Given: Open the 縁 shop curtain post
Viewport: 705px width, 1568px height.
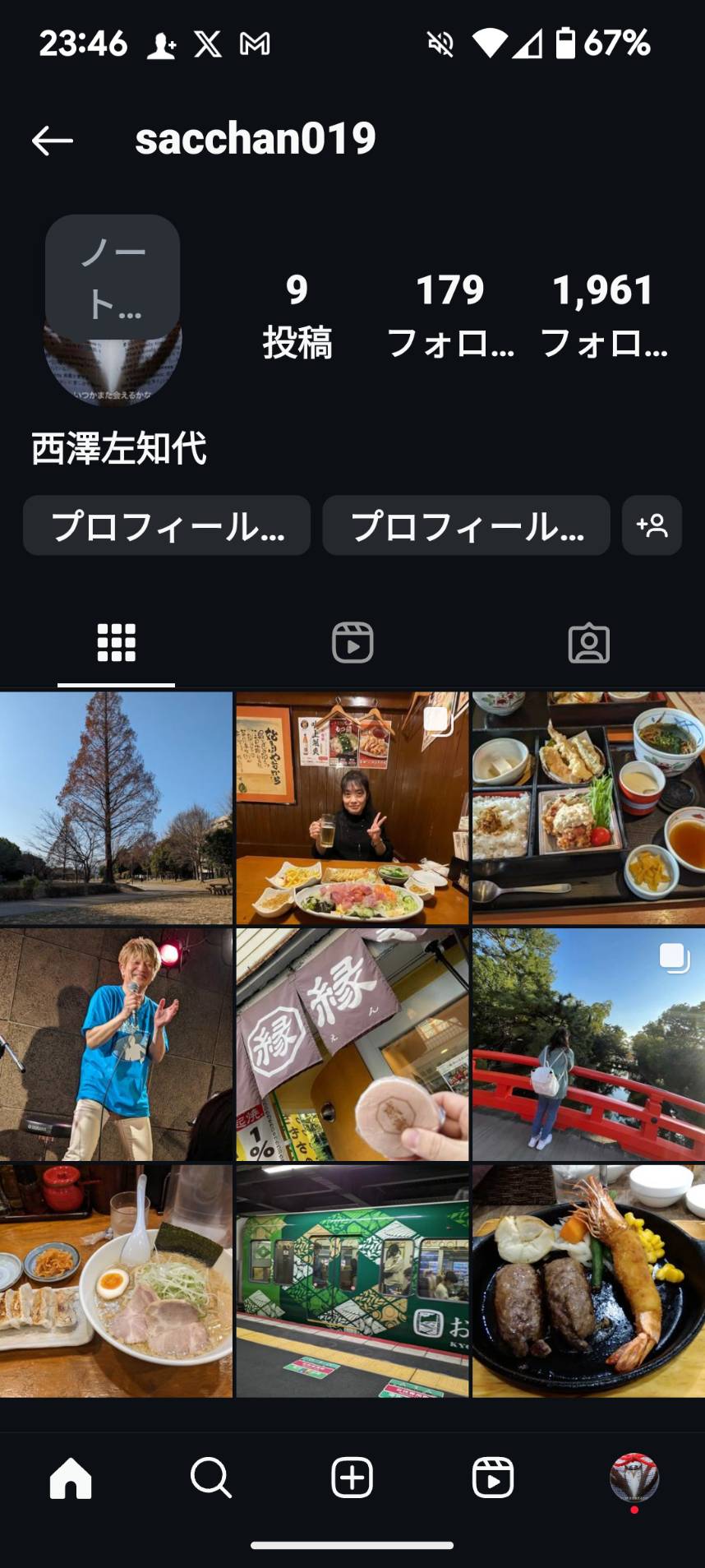Looking at the screenshot, I should click(352, 1044).
